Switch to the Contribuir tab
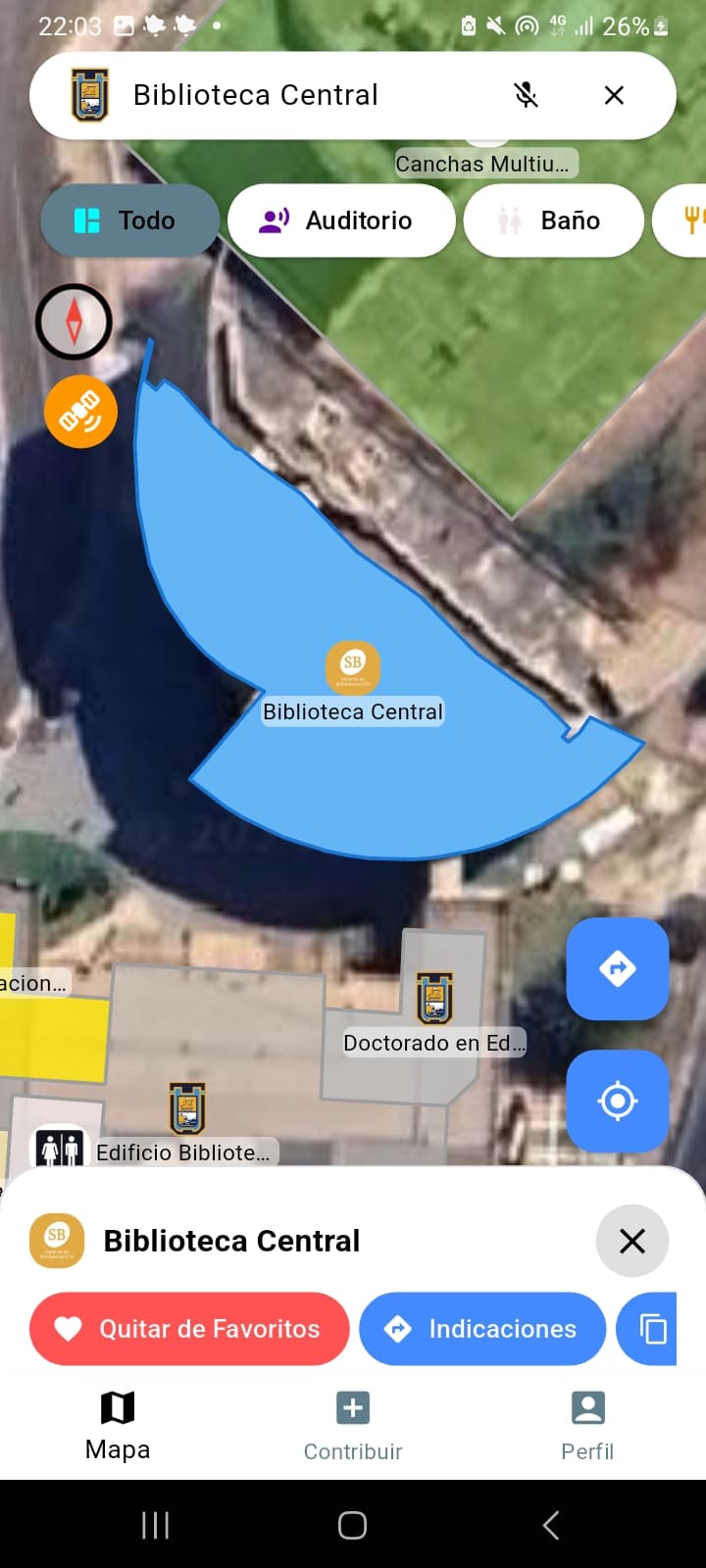This screenshot has height=1568, width=706. [x=353, y=1426]
